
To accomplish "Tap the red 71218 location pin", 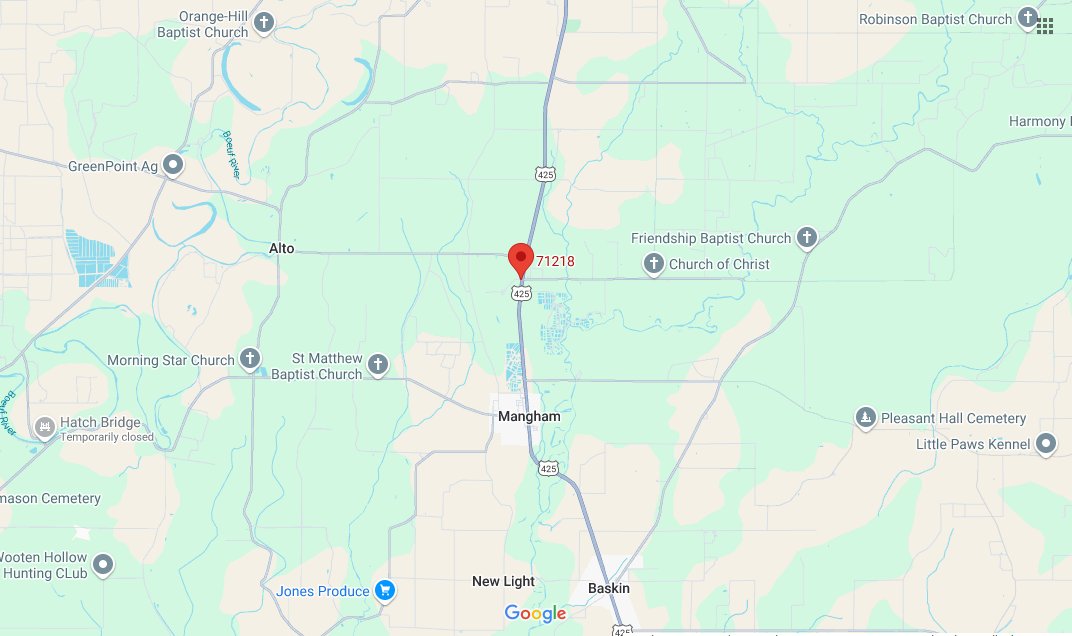I will (x=520, y=259).
